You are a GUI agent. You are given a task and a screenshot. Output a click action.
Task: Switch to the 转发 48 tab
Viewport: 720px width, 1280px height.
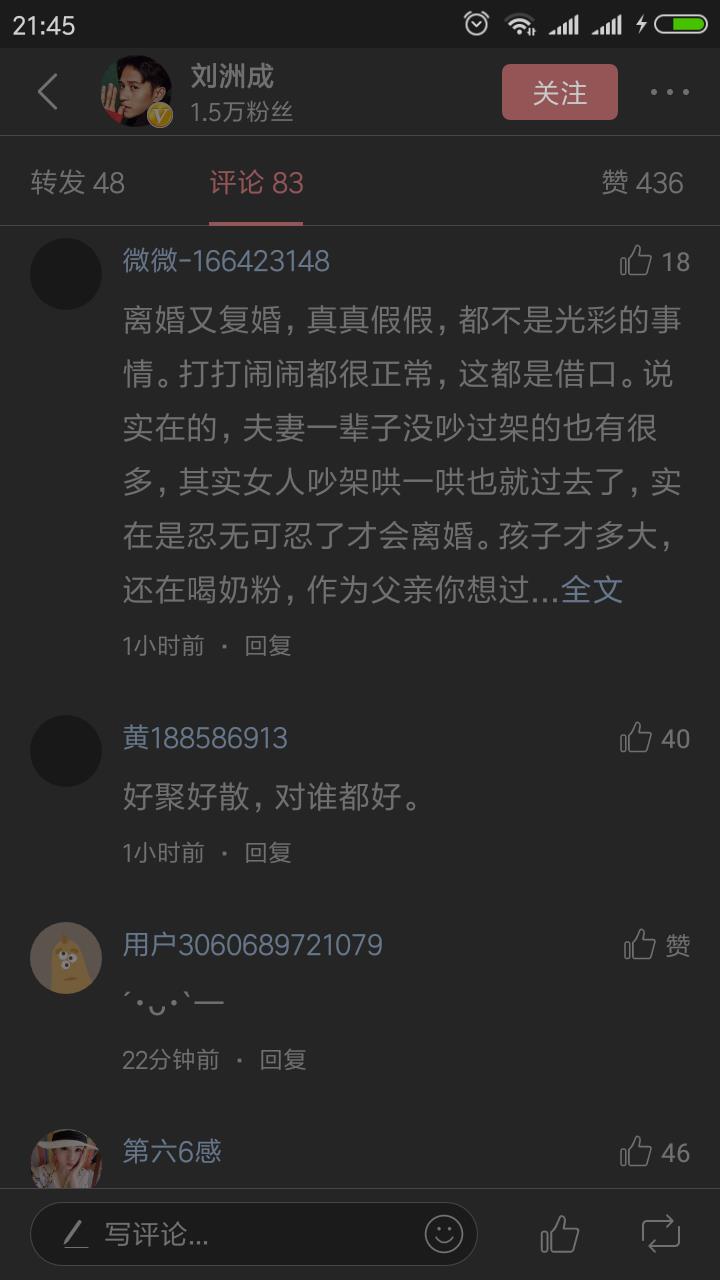[x=77, y=183]
